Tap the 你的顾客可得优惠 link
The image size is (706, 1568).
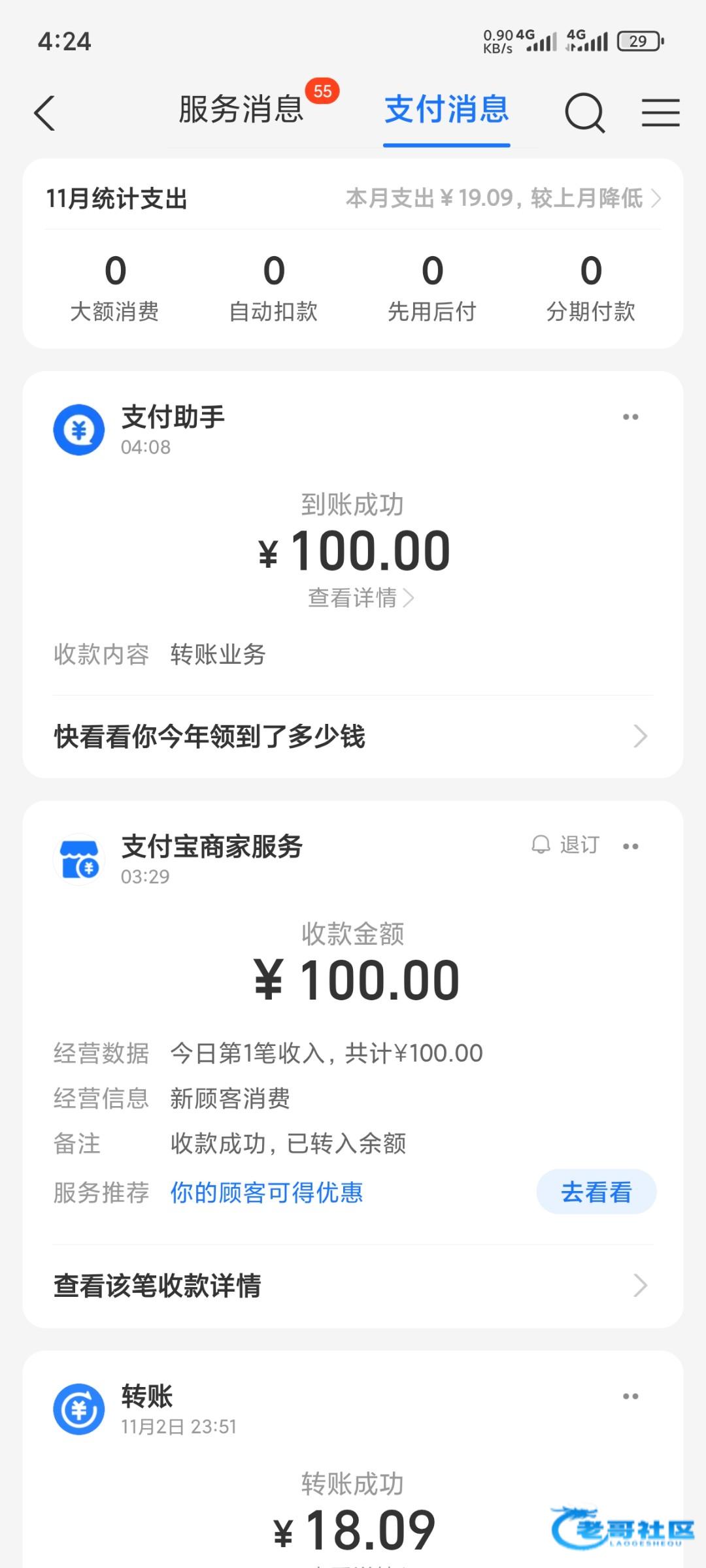click(267, 1192)
